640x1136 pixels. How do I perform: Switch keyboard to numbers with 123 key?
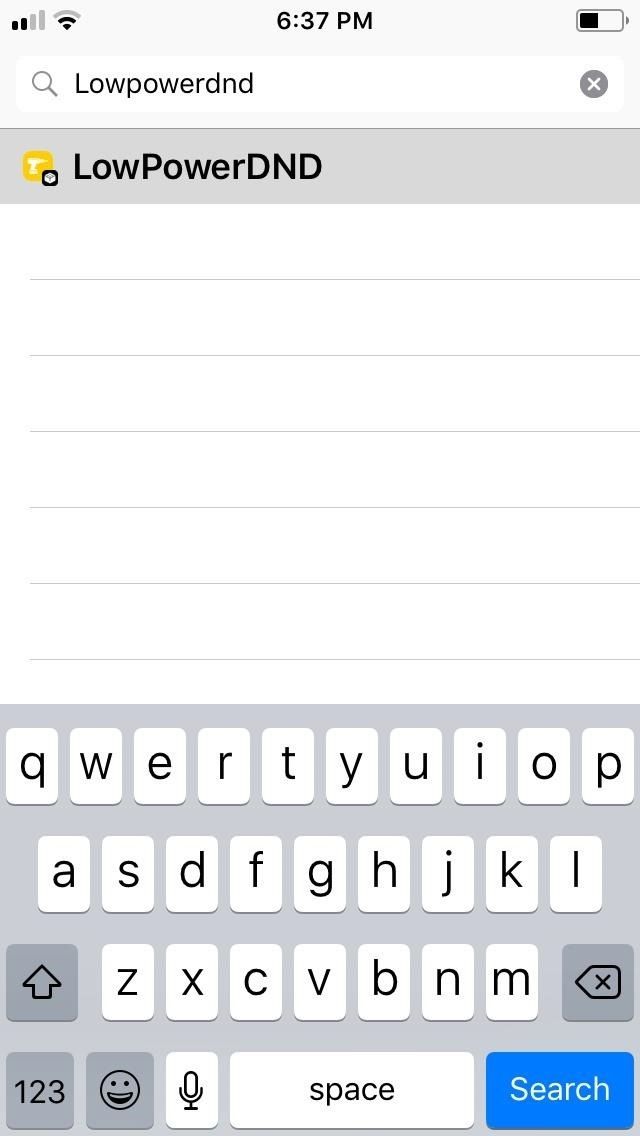point(40,1089)
